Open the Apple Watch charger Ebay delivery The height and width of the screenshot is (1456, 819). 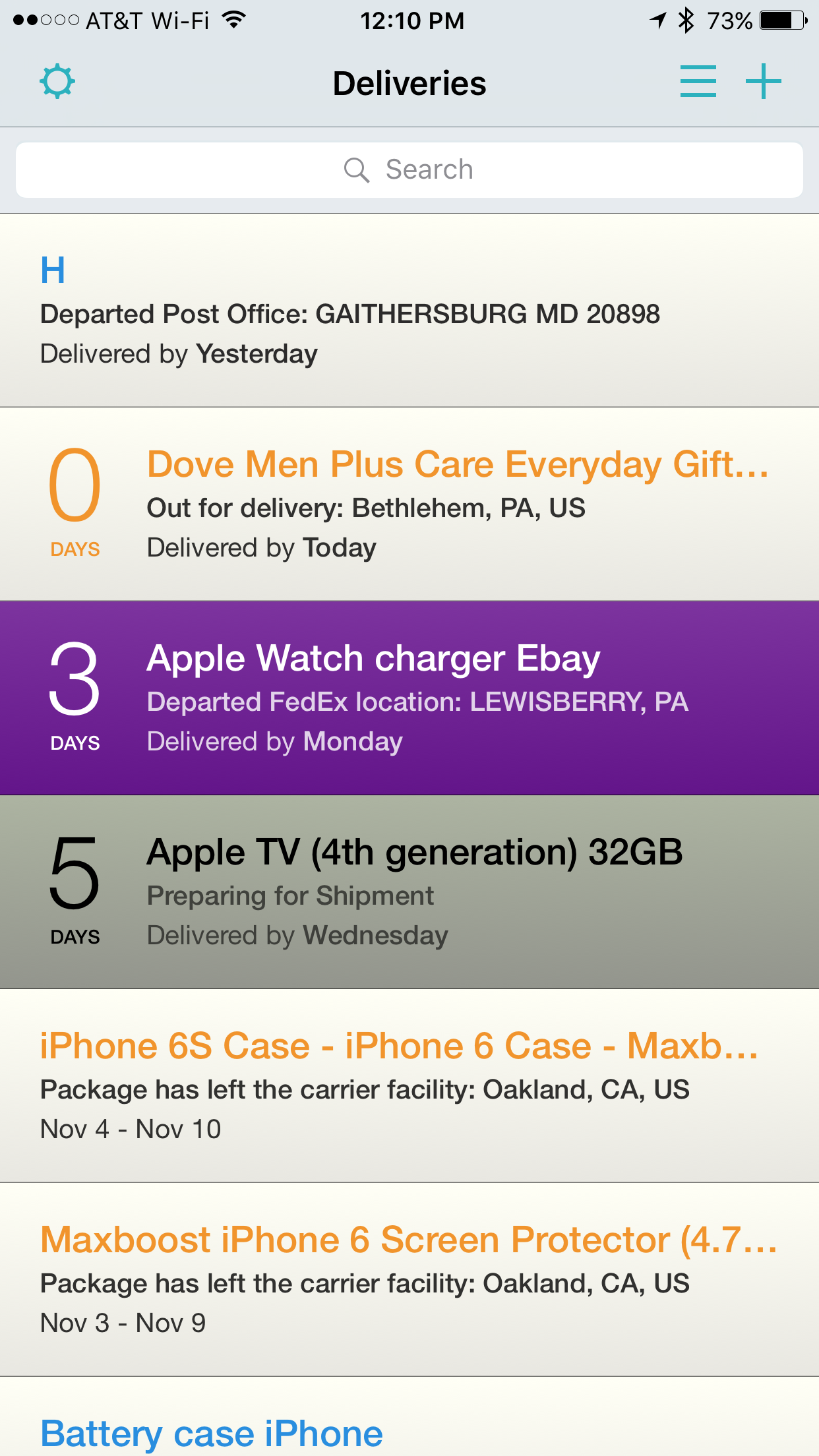tap(409, 698)
